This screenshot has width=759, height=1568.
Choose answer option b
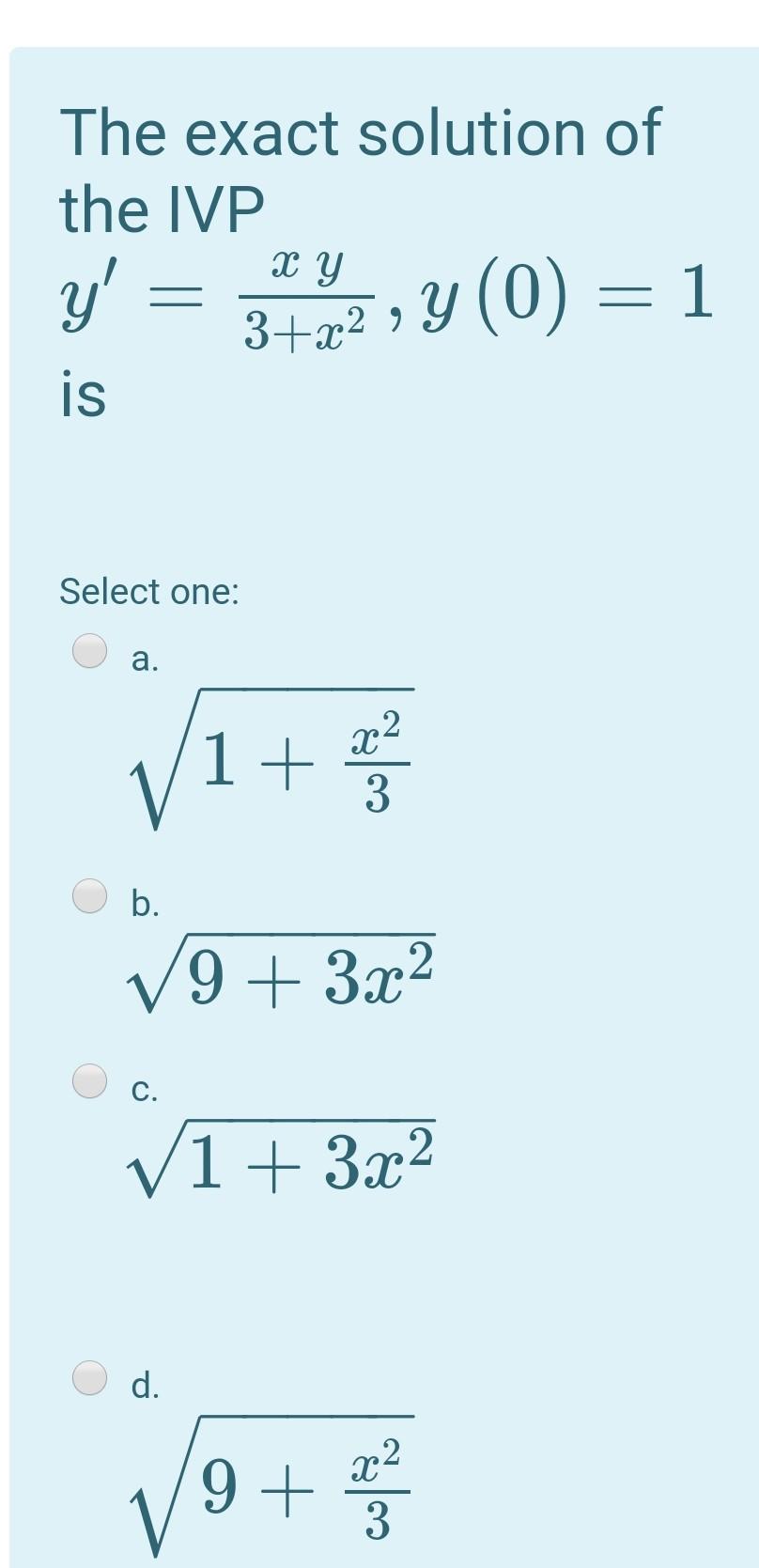click(x=91, y=895)
